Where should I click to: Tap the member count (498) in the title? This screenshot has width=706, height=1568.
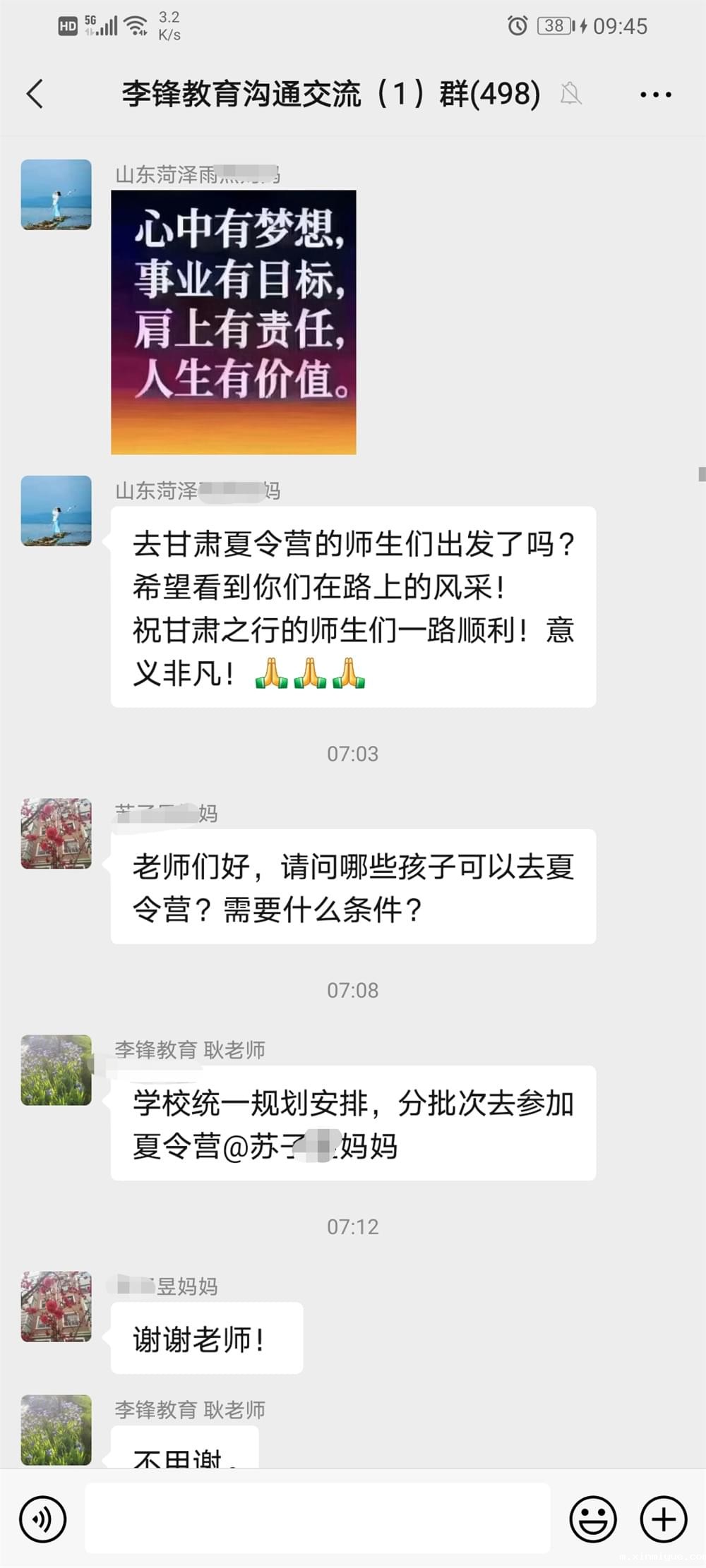click(501, 93)
